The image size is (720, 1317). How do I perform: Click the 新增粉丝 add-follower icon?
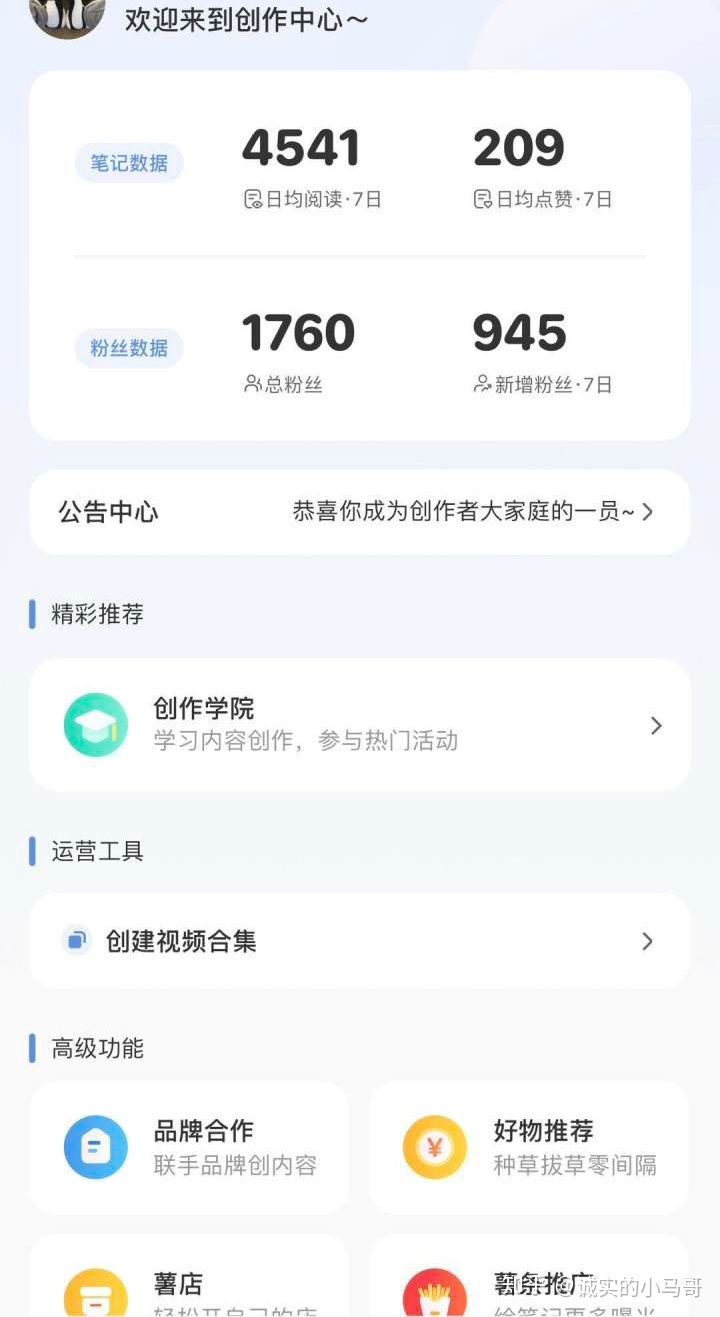(482, 382)
